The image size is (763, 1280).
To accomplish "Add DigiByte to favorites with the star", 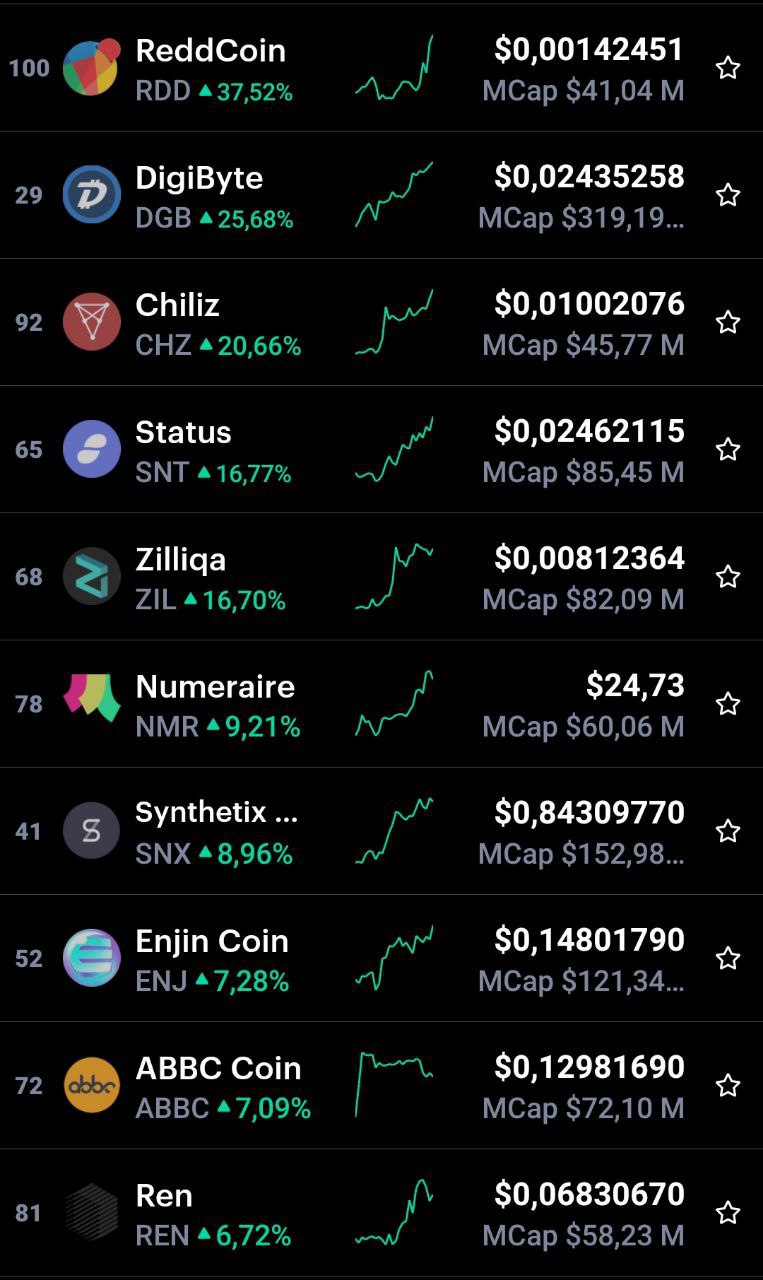I will coord(728,195).
